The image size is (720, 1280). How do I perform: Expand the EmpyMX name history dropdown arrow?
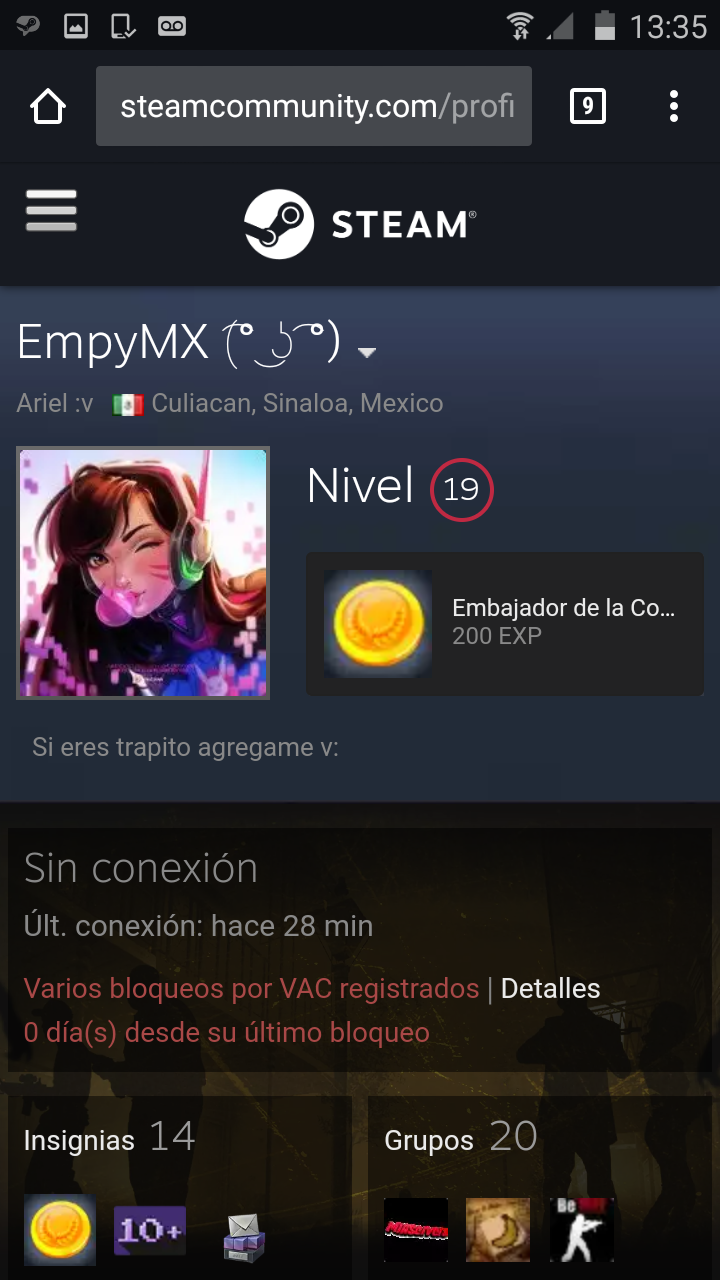(x=367, y=352)
